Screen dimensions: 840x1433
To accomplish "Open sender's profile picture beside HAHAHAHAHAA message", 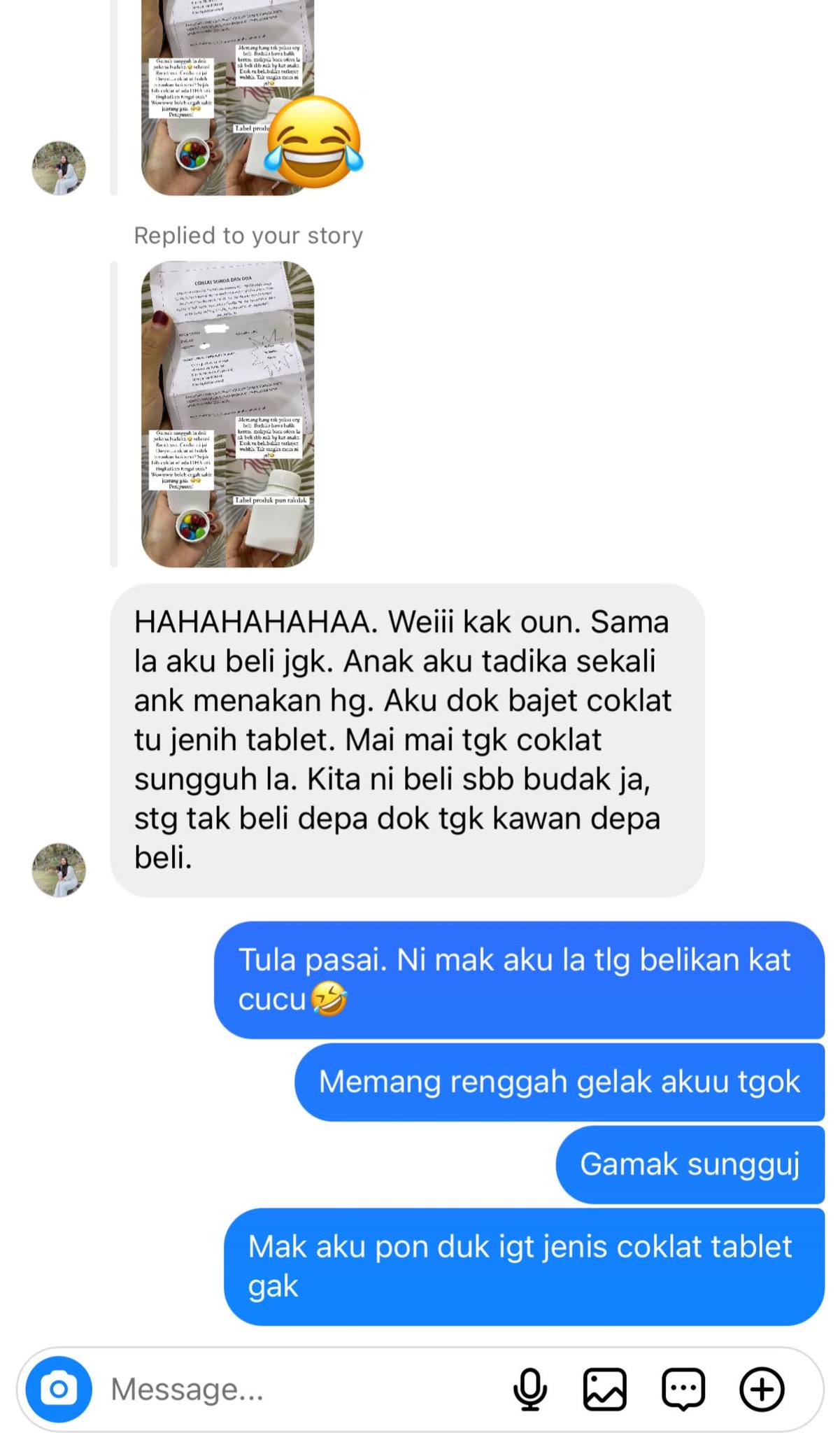I will pyautogui.click(x=59, y=870).
